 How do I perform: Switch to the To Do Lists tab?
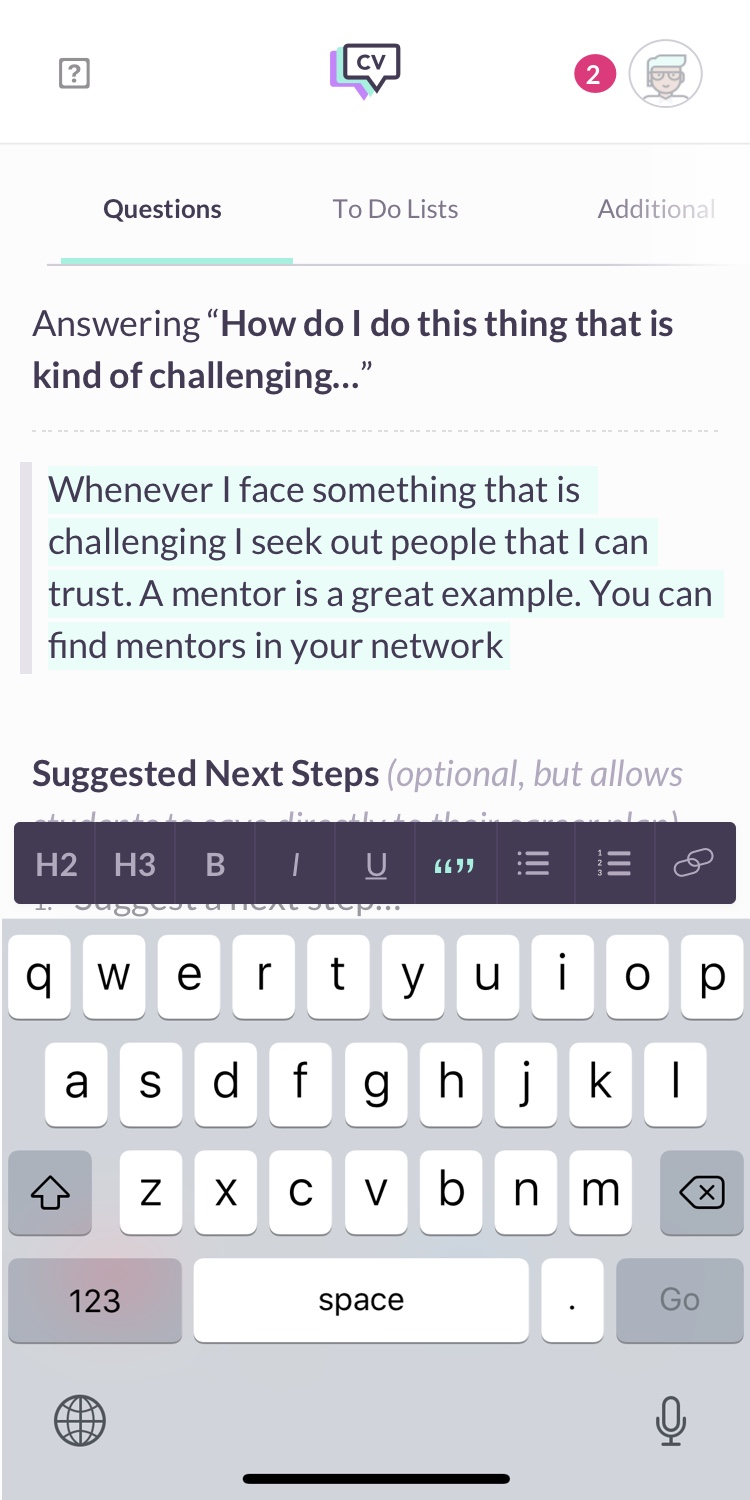395,209
